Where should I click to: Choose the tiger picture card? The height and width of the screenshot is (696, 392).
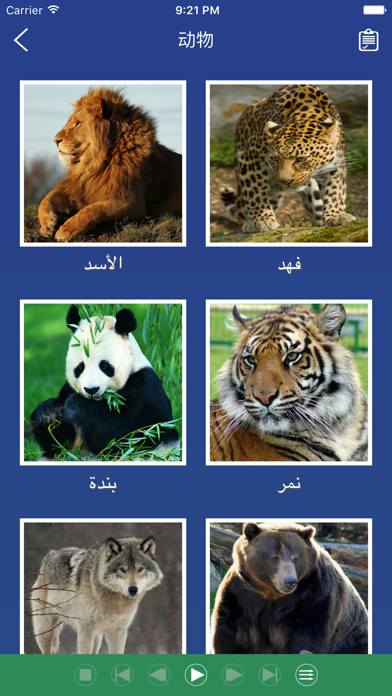[x=289, y=382]
